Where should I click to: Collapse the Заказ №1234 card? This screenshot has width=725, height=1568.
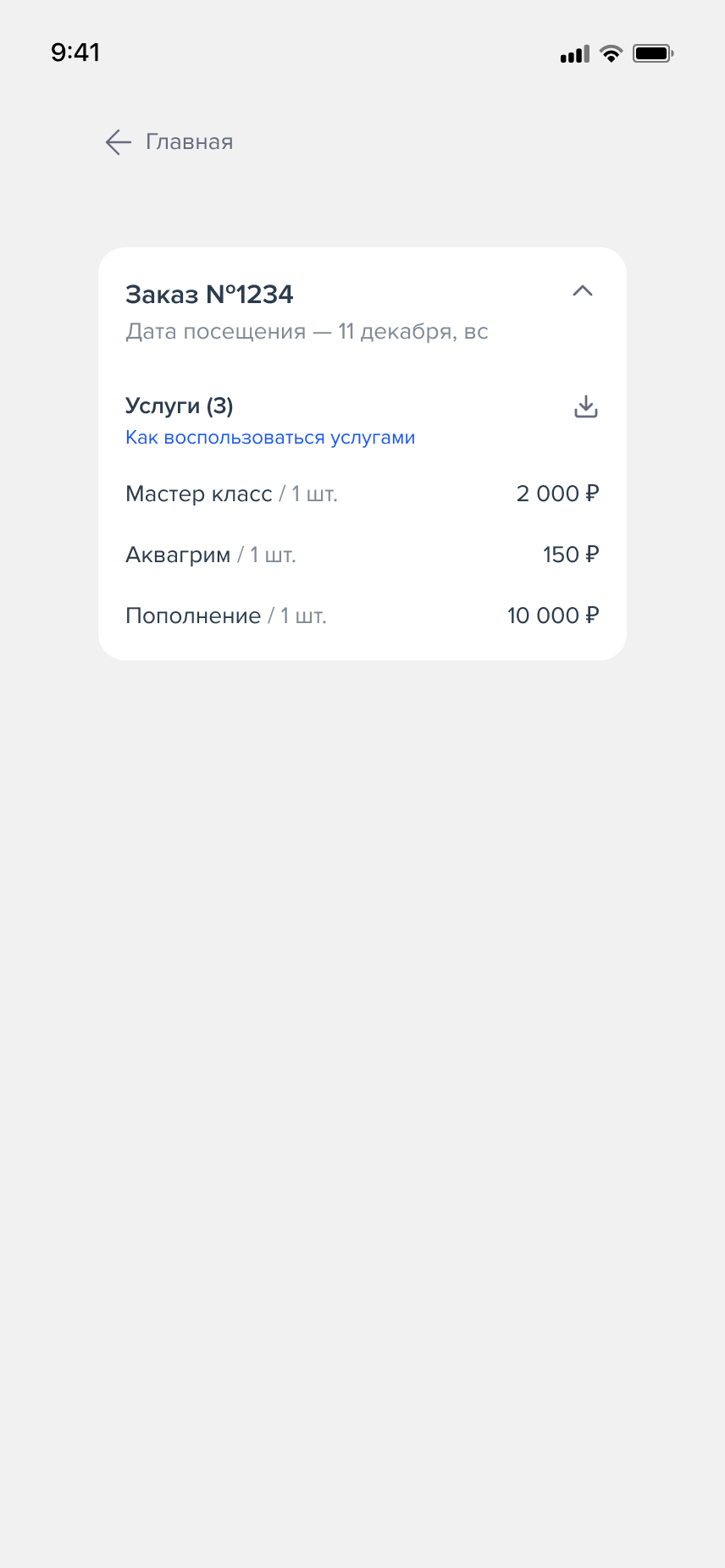[583, 291]
